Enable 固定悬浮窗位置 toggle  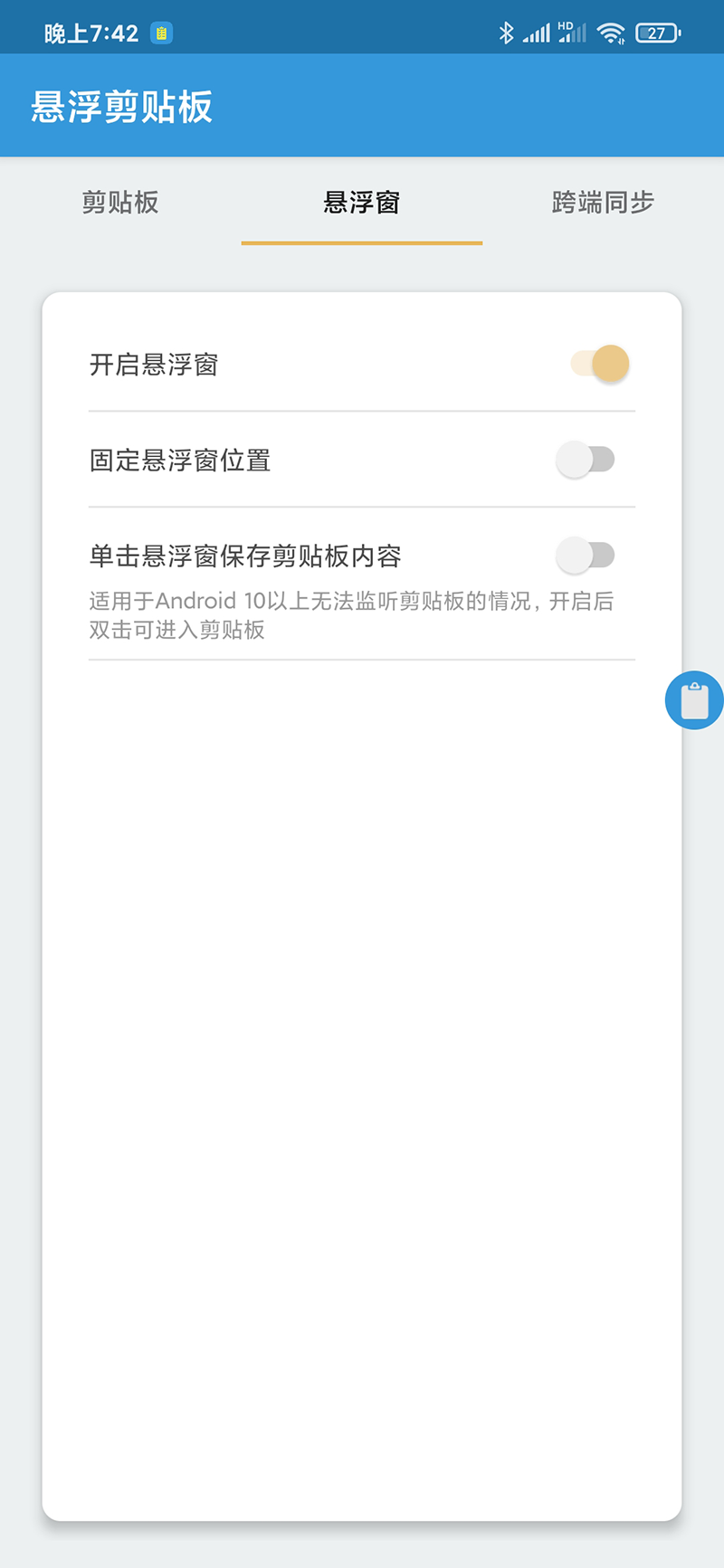[x=586, y=460]
